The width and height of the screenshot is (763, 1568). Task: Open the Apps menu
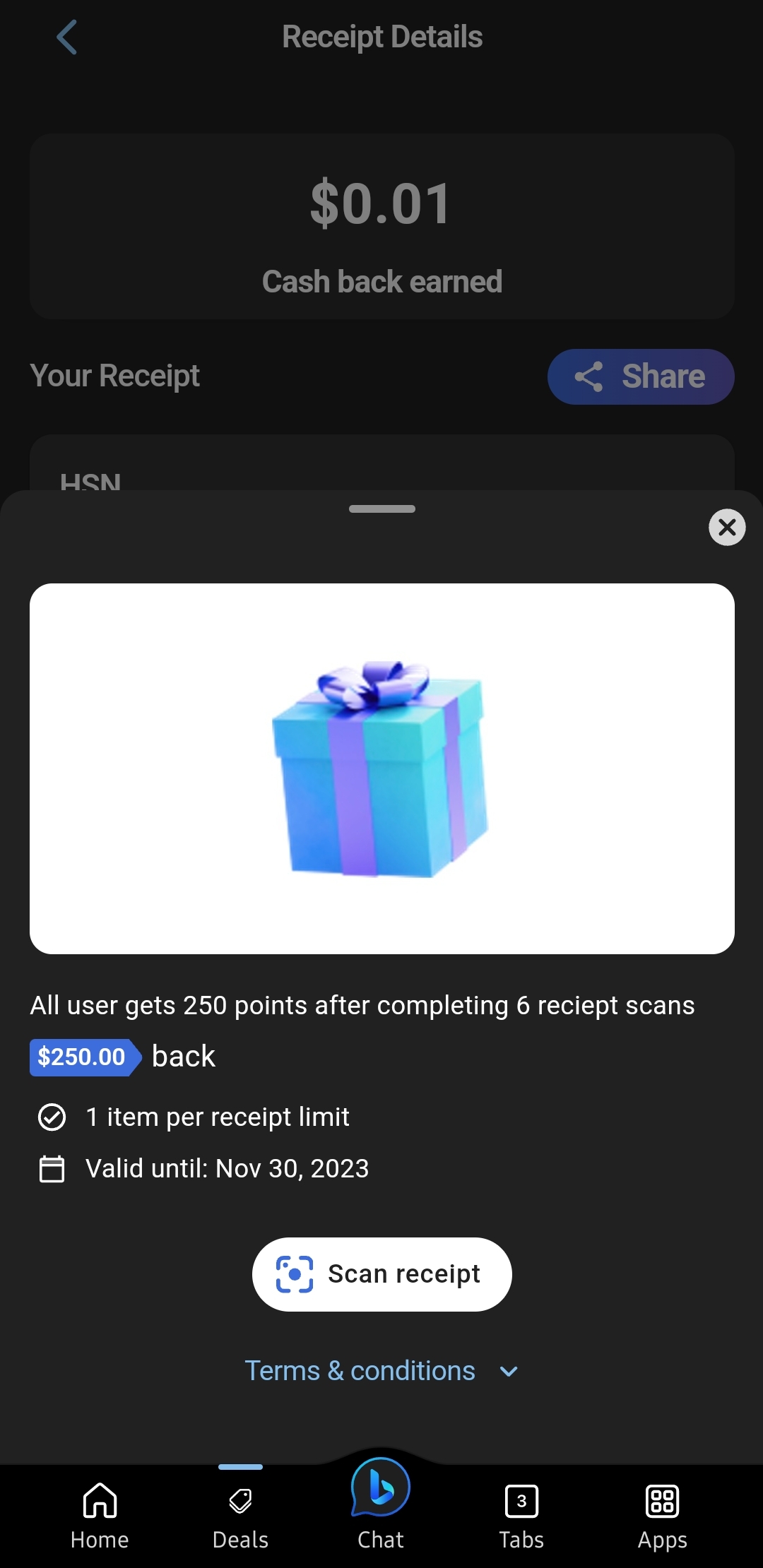click(662, 1515)
